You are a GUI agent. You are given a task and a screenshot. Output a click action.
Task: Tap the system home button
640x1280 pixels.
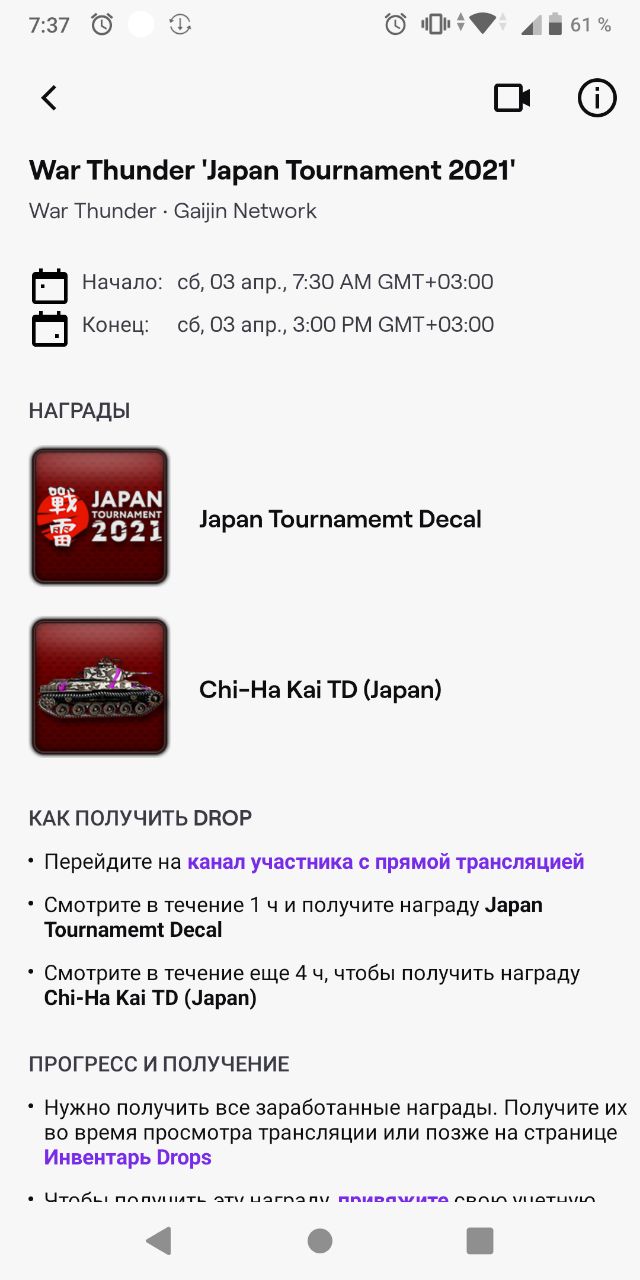point(320,1241)
